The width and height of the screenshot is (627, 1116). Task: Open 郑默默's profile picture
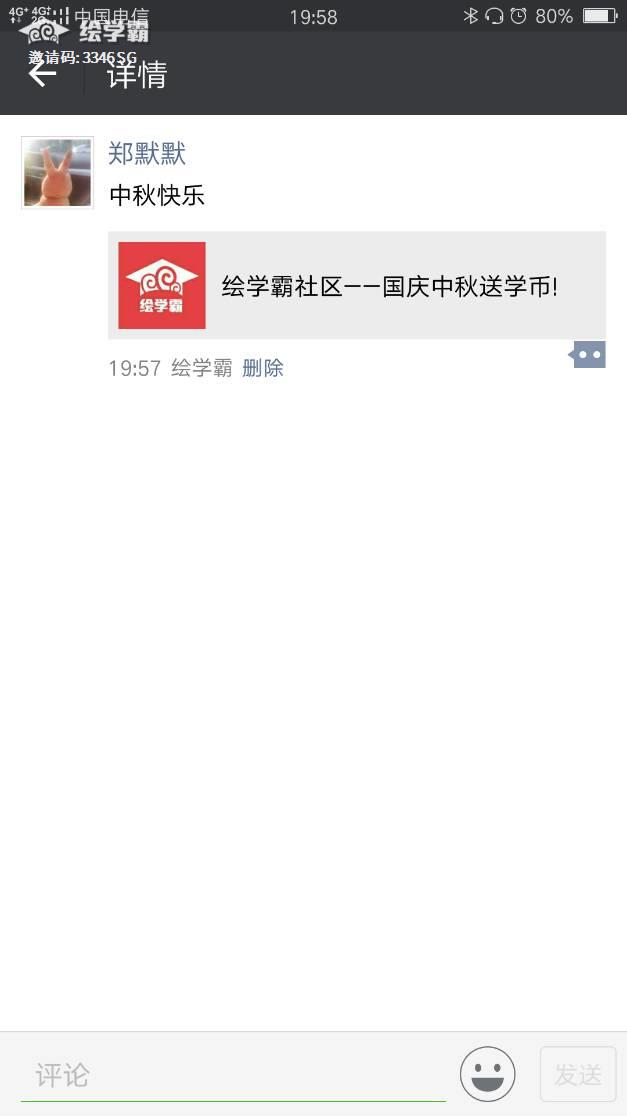[x=57, y=173]
